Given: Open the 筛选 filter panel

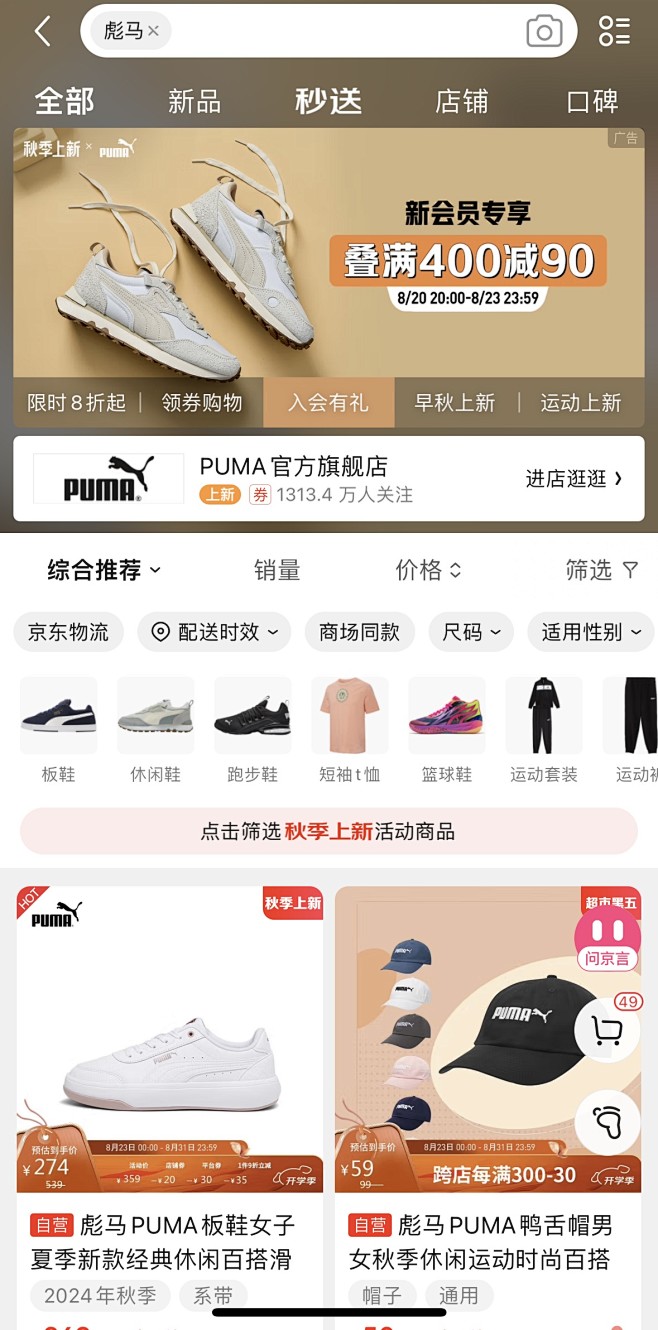Looking at the screenshot, I should (x=601, y=570).
